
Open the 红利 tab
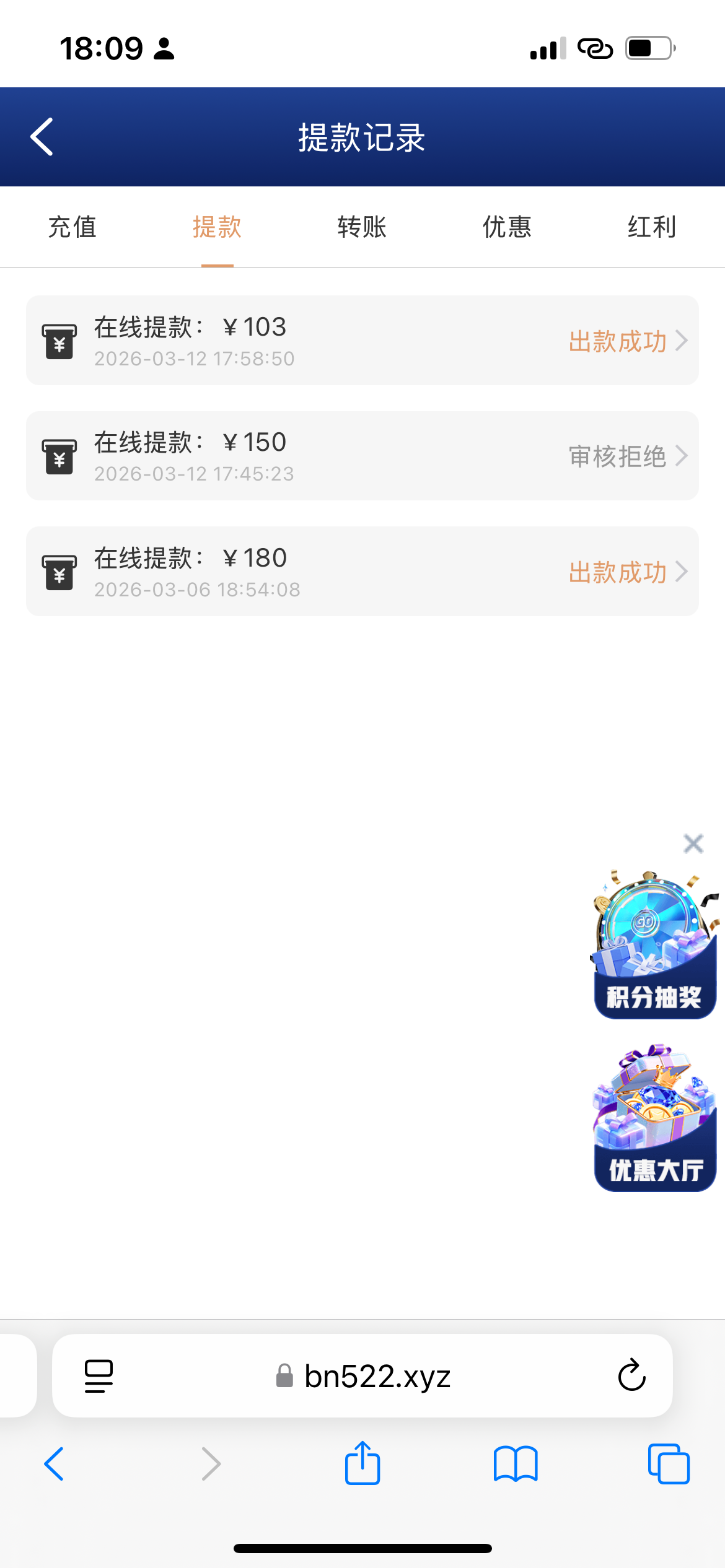click(651, 227)
